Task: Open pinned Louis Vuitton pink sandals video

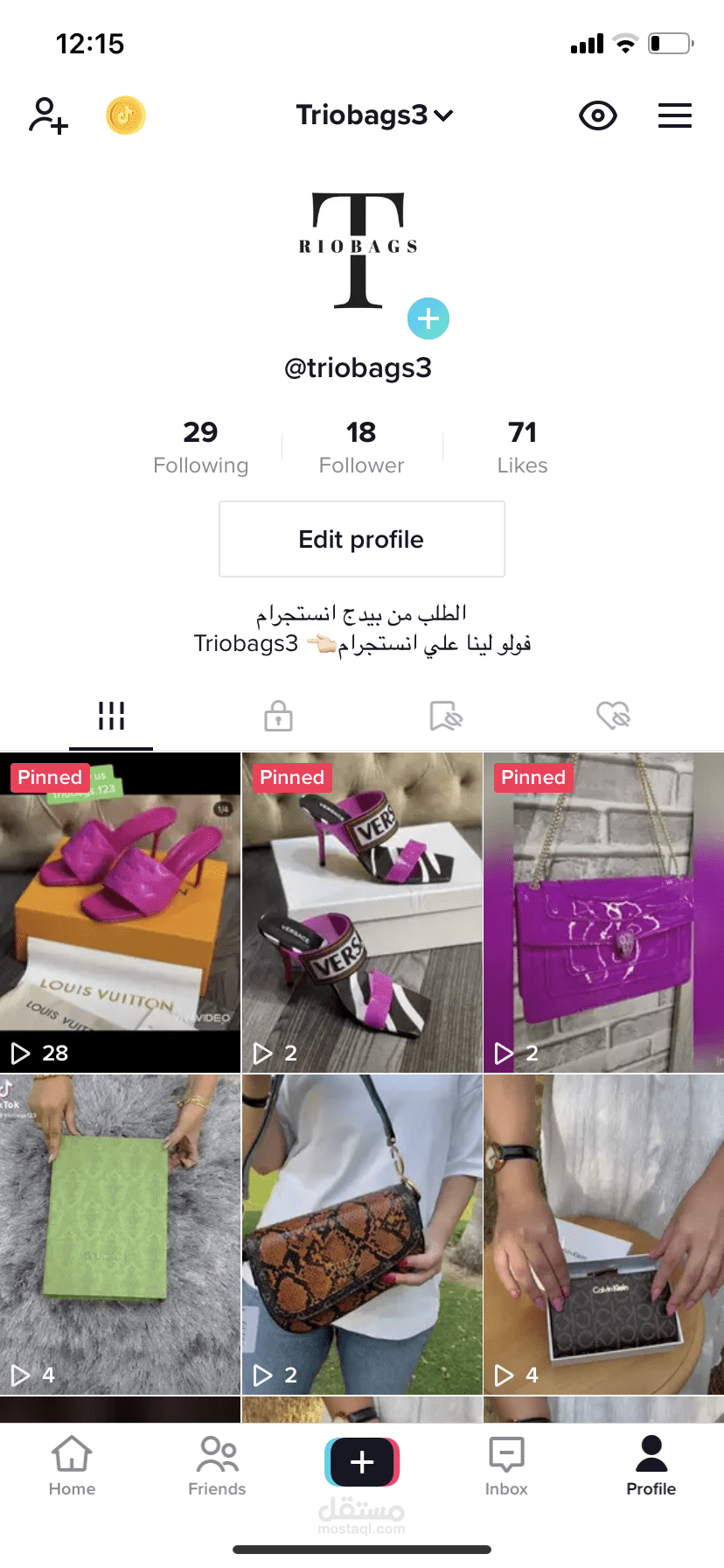Action: (x=120, y=913)
